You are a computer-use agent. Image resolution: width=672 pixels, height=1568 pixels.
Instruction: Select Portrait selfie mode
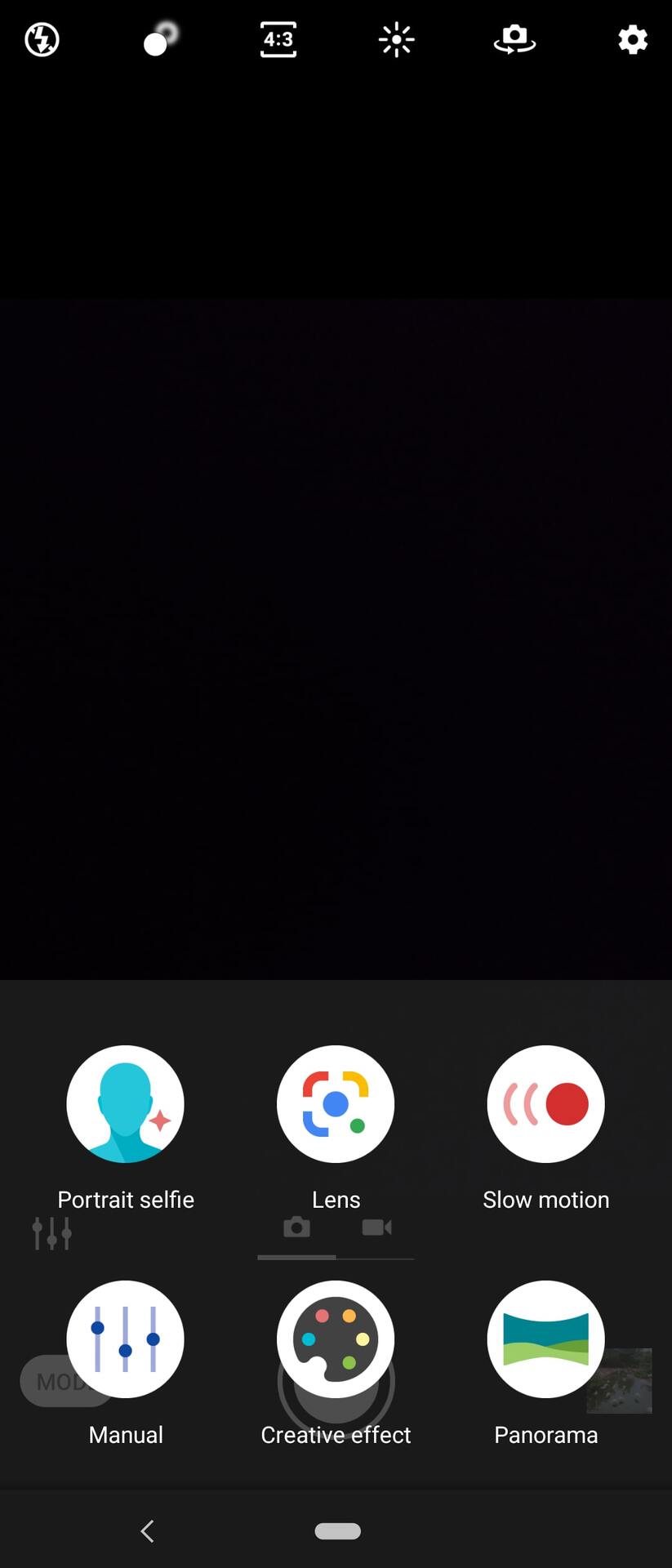tap(126, 1104)
